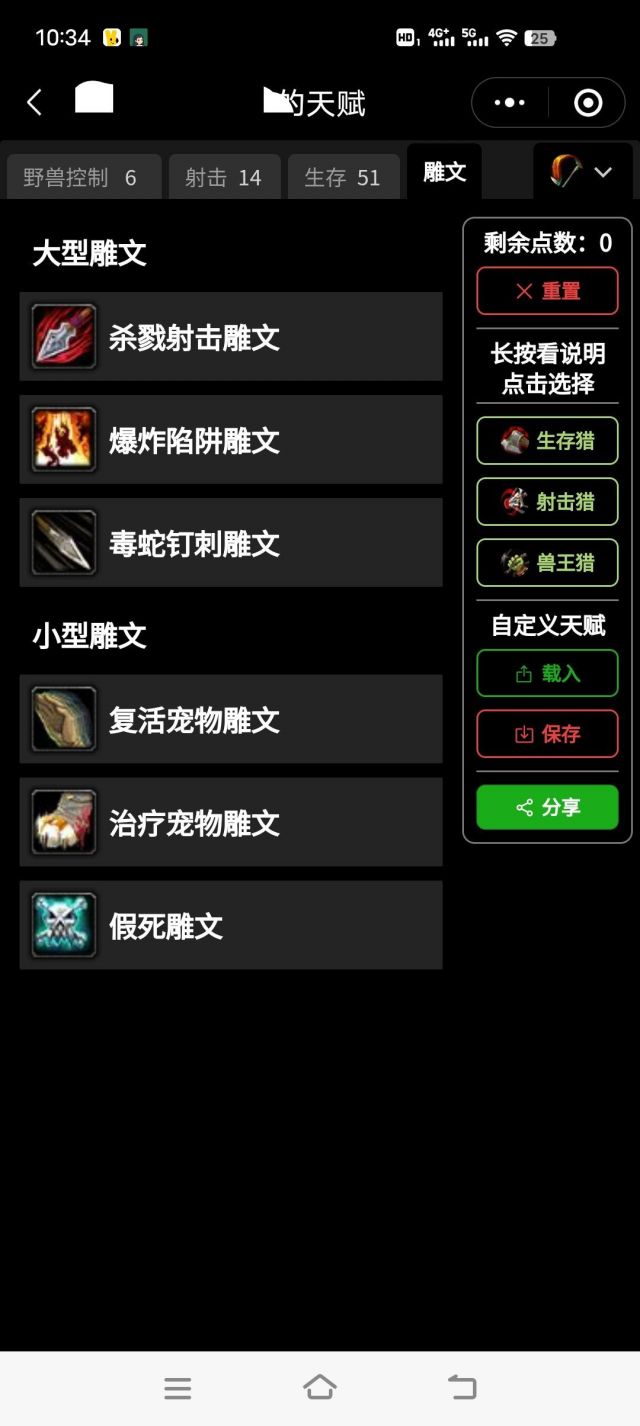This screenshot has width=640, height=1426.
Task: Share the build with green 分享 button
Action: click(x=547, y=808)
